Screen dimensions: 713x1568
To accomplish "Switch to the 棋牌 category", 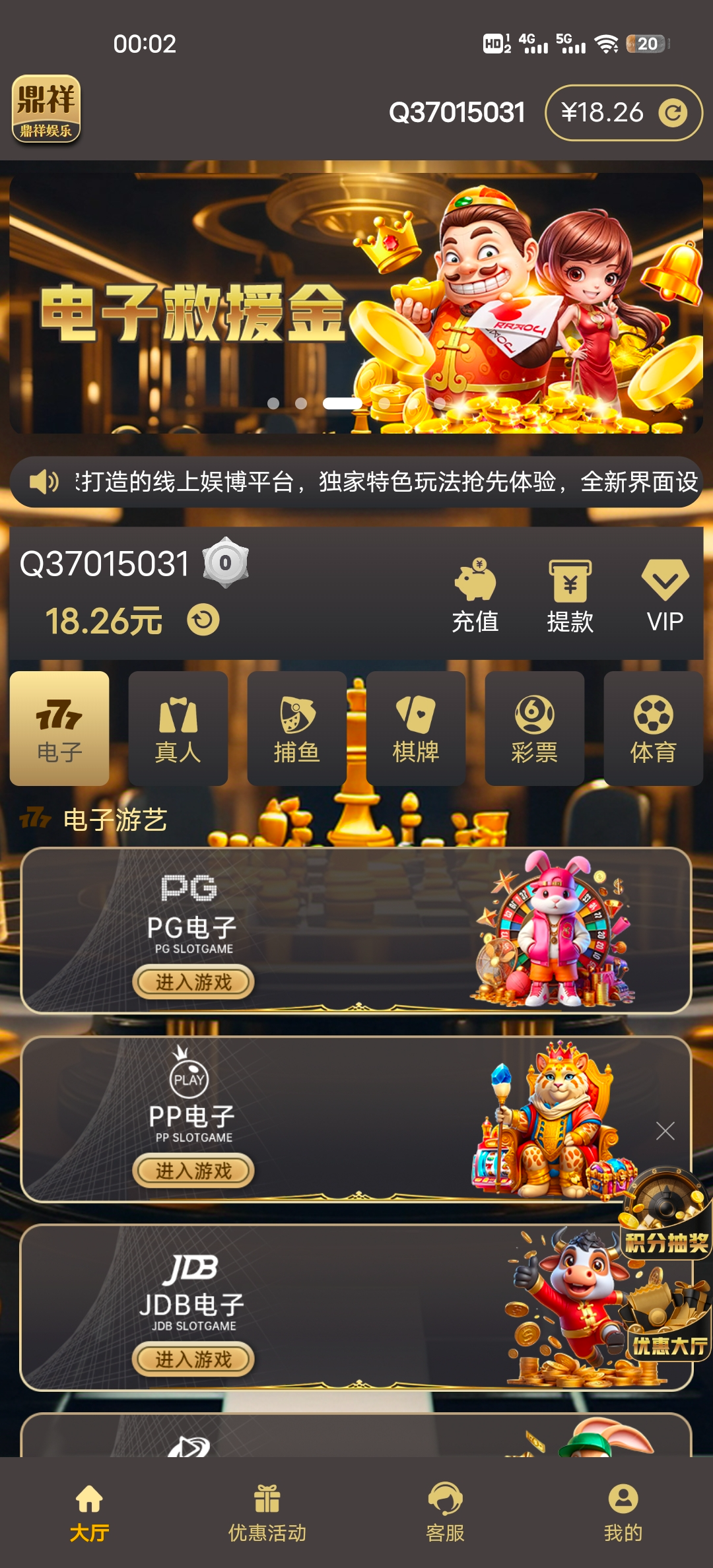I will coord(416,728).
